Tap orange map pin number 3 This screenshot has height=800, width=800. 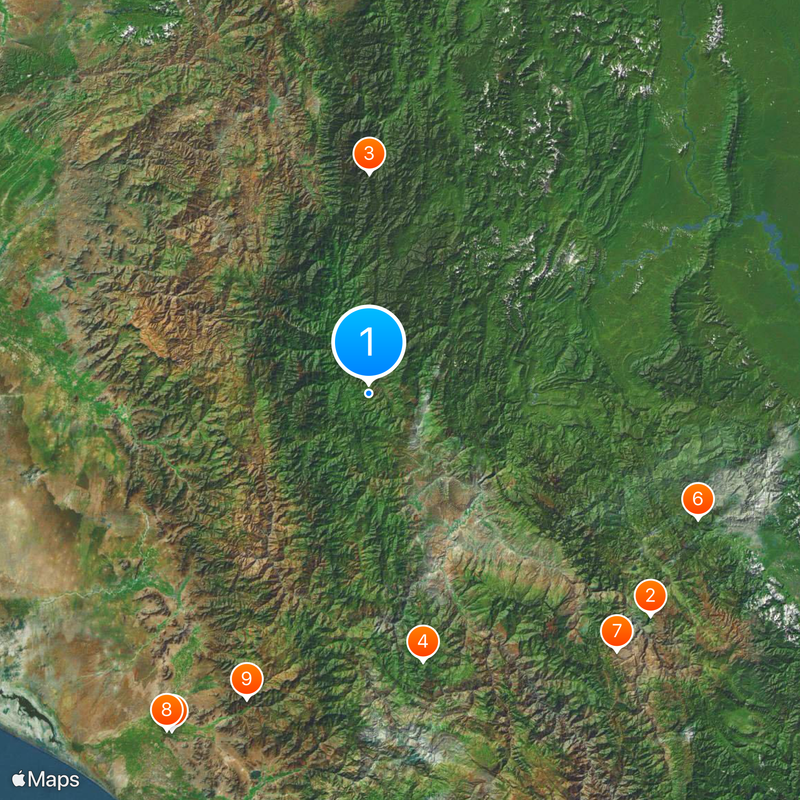(x=369, y=154)
